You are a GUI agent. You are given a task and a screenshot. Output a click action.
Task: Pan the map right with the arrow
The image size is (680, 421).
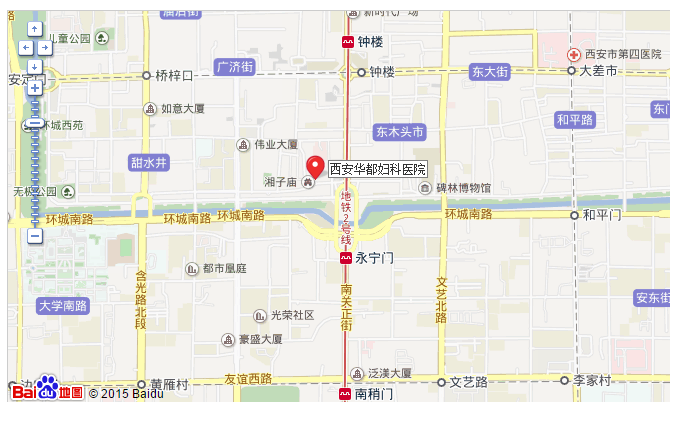tap(45, 47)
